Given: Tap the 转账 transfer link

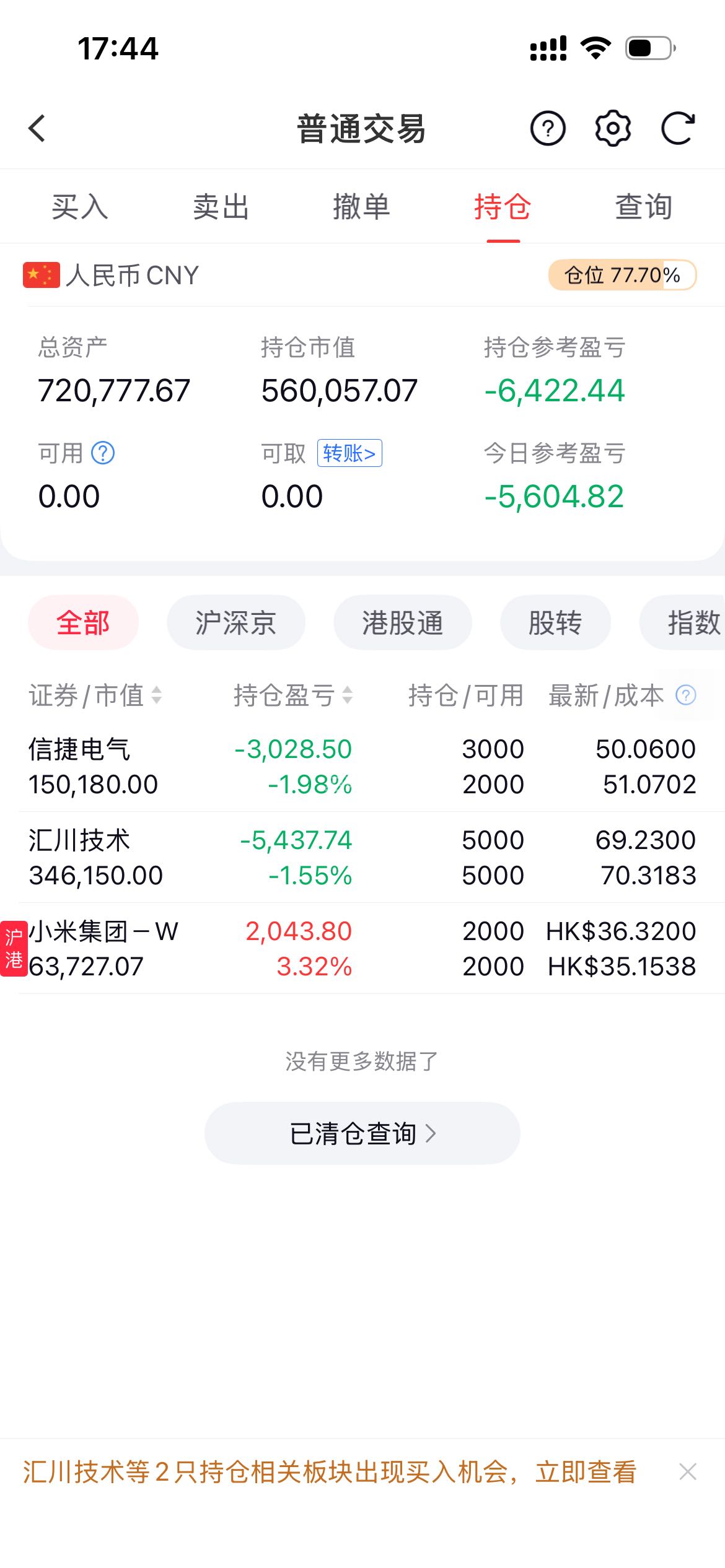Looking at the screenshot, I should click(x=349, y=453).
